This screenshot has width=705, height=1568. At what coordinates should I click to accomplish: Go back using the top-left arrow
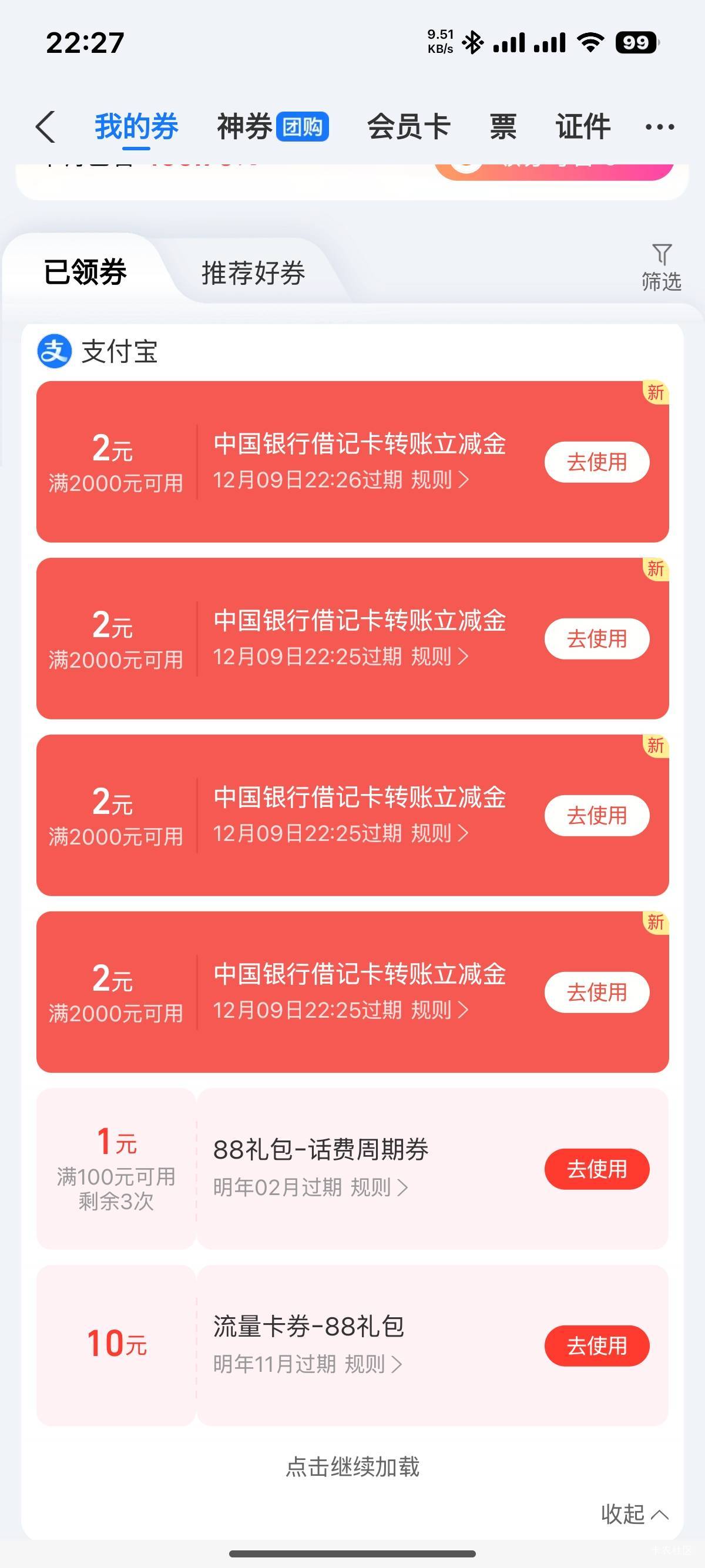(x=46, y=127)
